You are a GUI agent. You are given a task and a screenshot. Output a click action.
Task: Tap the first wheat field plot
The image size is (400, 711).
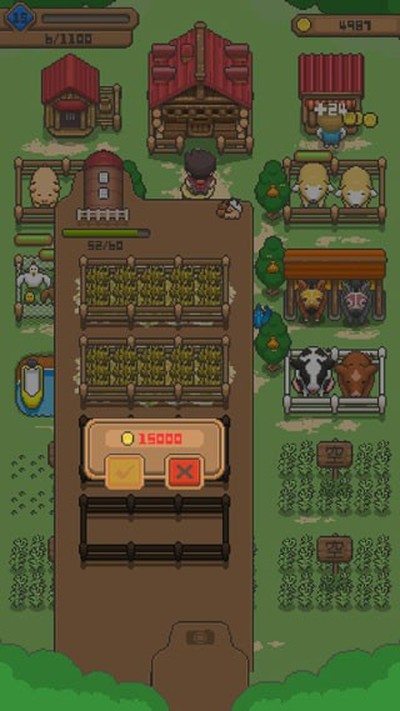pyautogui.click(x=154, y=292)
